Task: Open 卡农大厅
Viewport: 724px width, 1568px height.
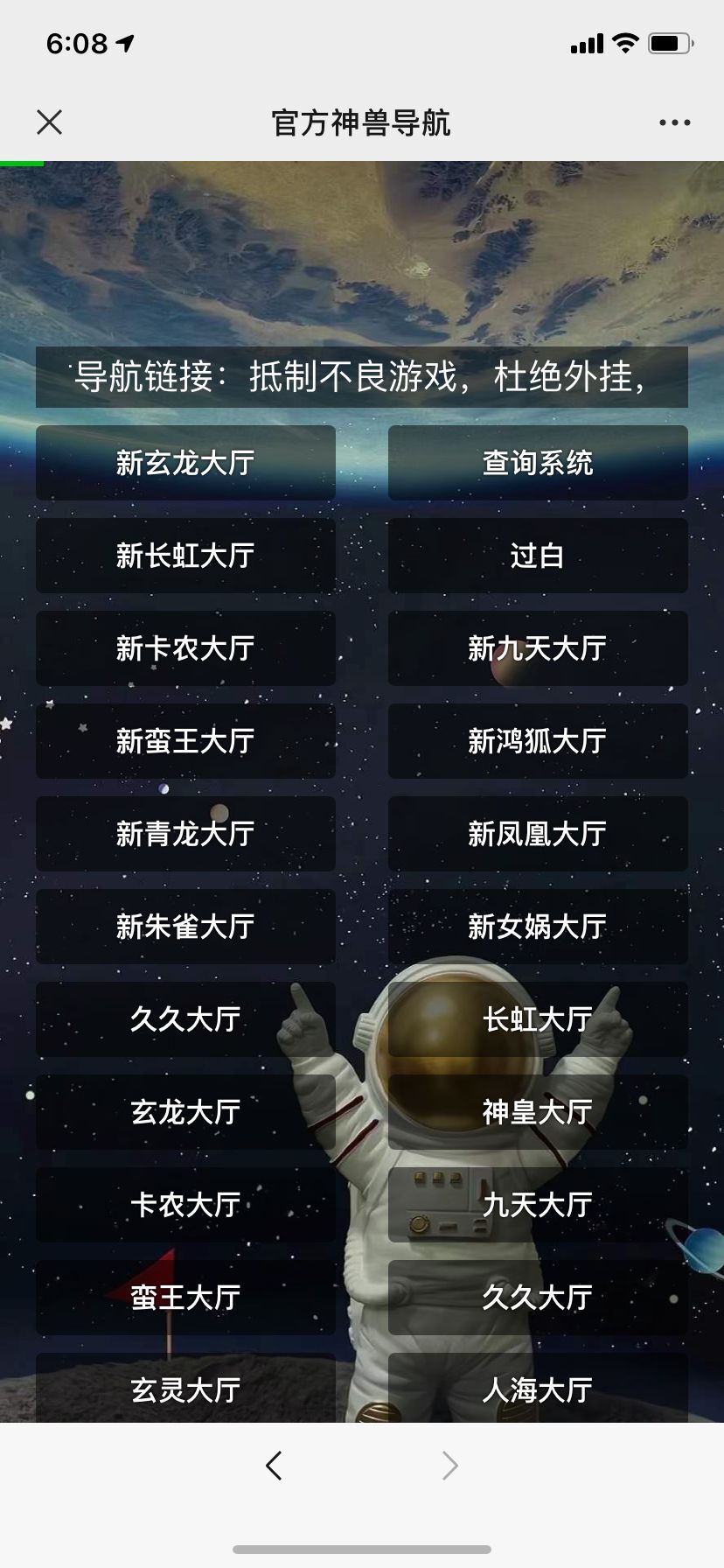Action: (185, 1205)
